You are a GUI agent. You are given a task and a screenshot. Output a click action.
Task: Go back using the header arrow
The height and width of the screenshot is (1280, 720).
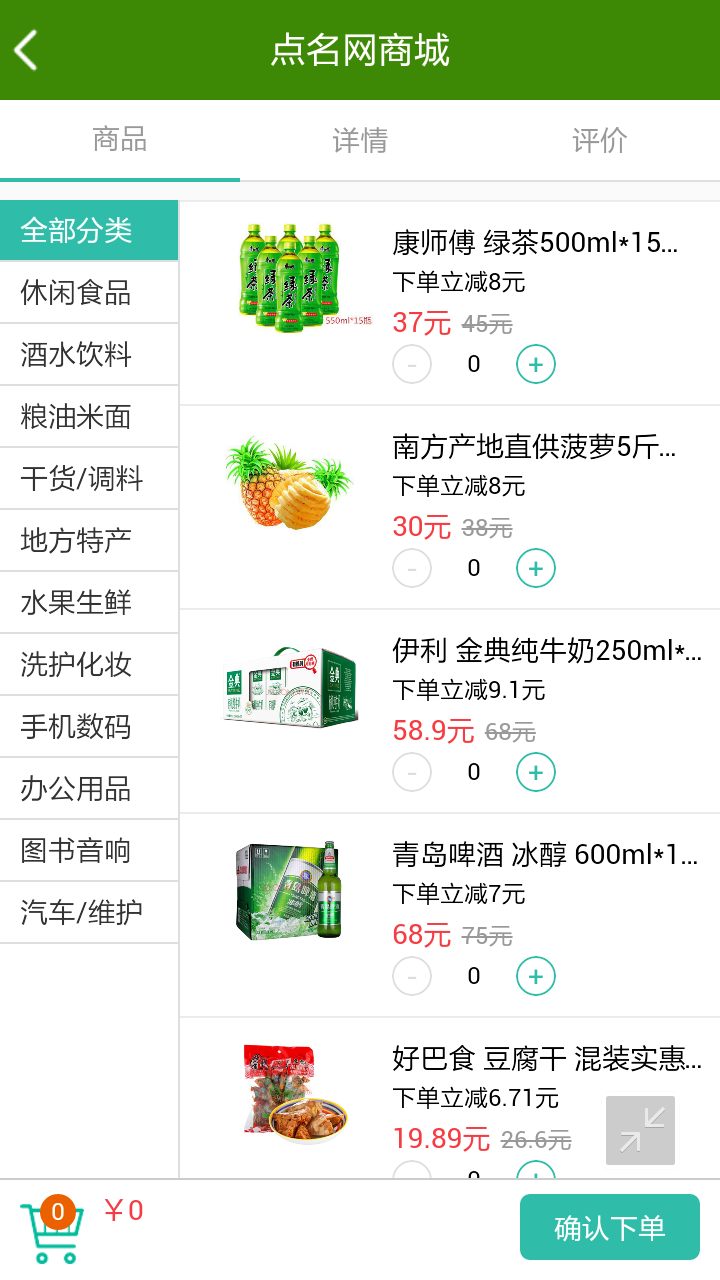pos(27,50)
